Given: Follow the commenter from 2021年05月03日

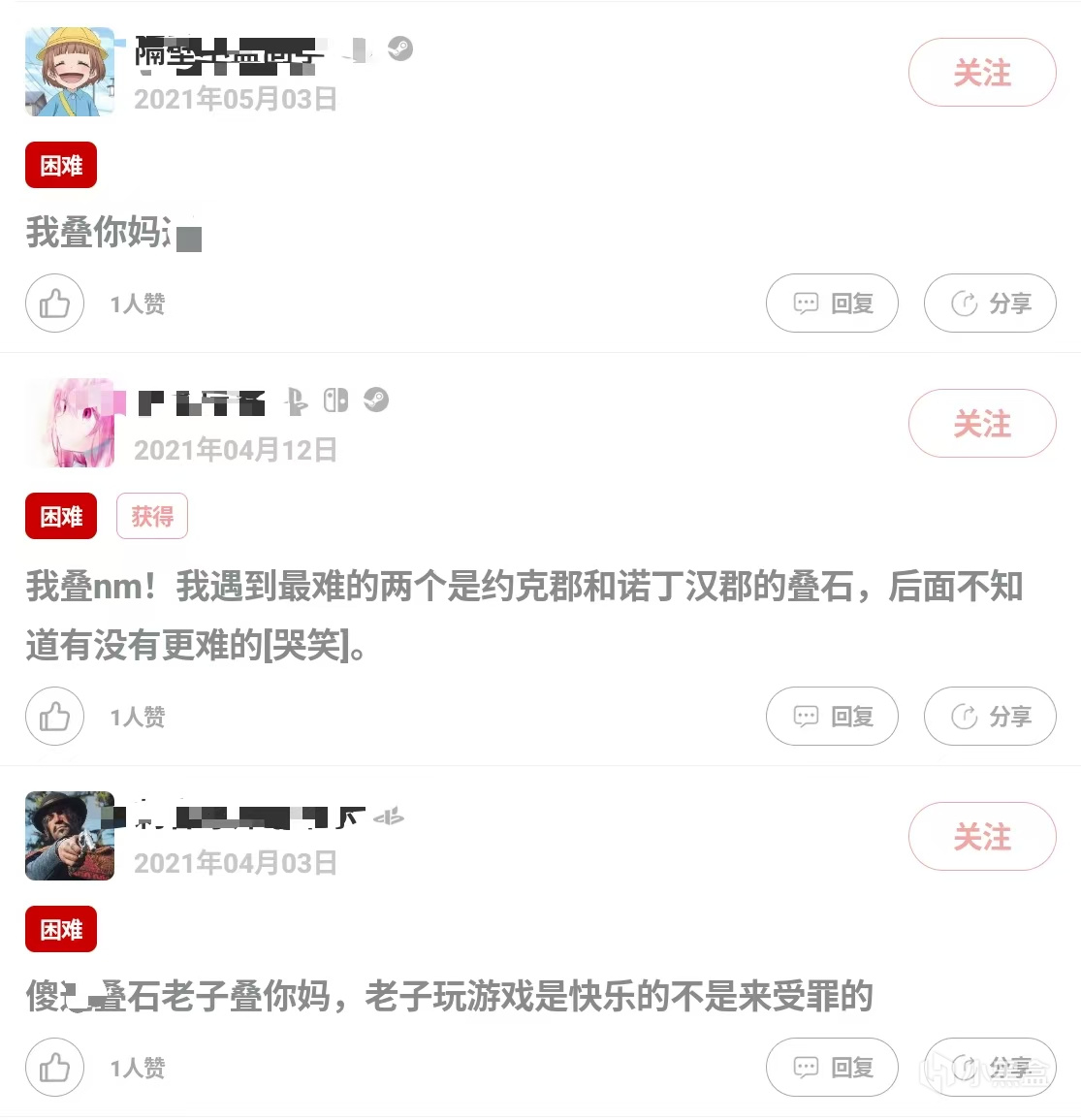Looking at the screenshot, I should pos(981,73).
